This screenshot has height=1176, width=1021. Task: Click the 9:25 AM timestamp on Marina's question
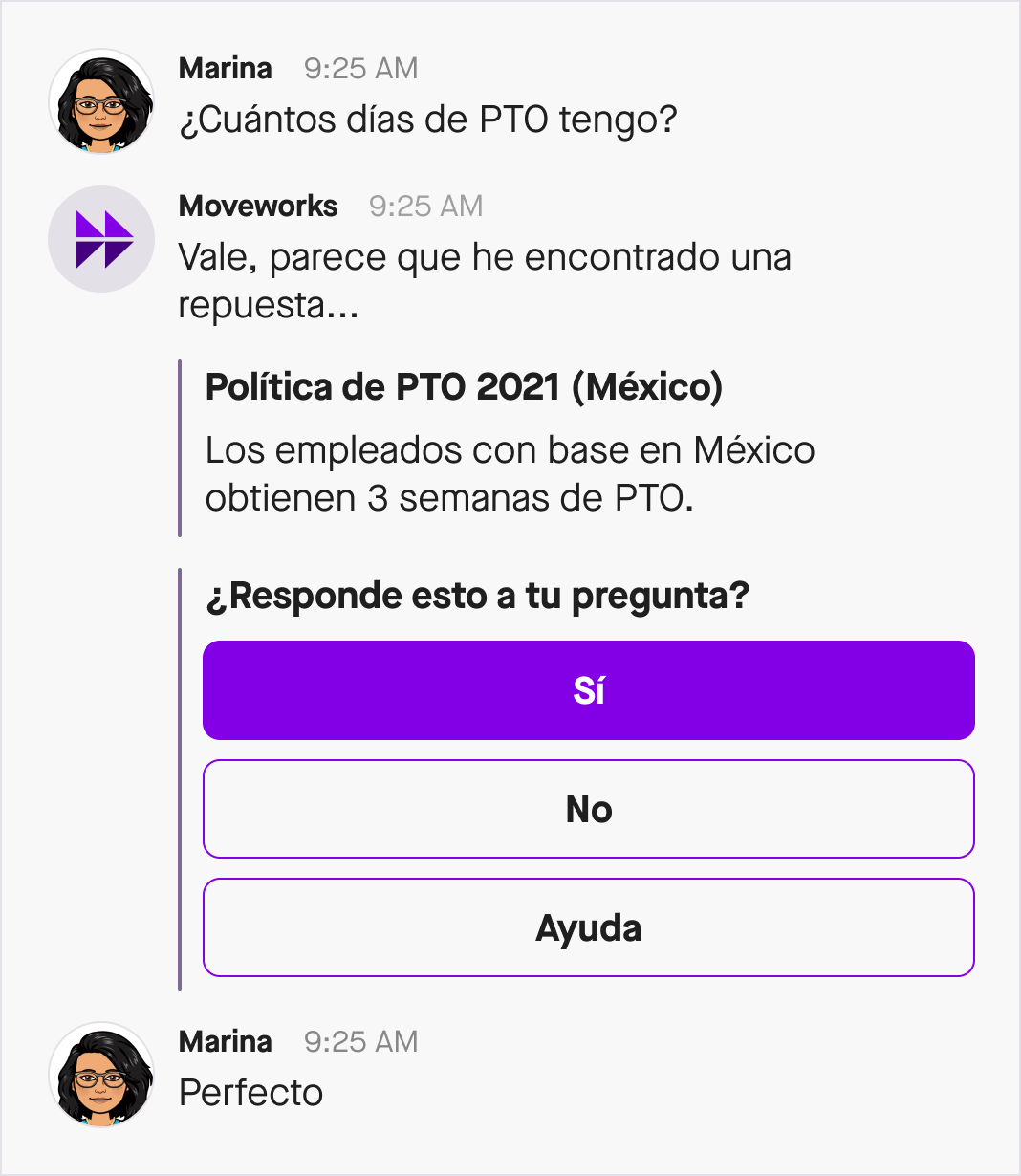tap(360, 68)
